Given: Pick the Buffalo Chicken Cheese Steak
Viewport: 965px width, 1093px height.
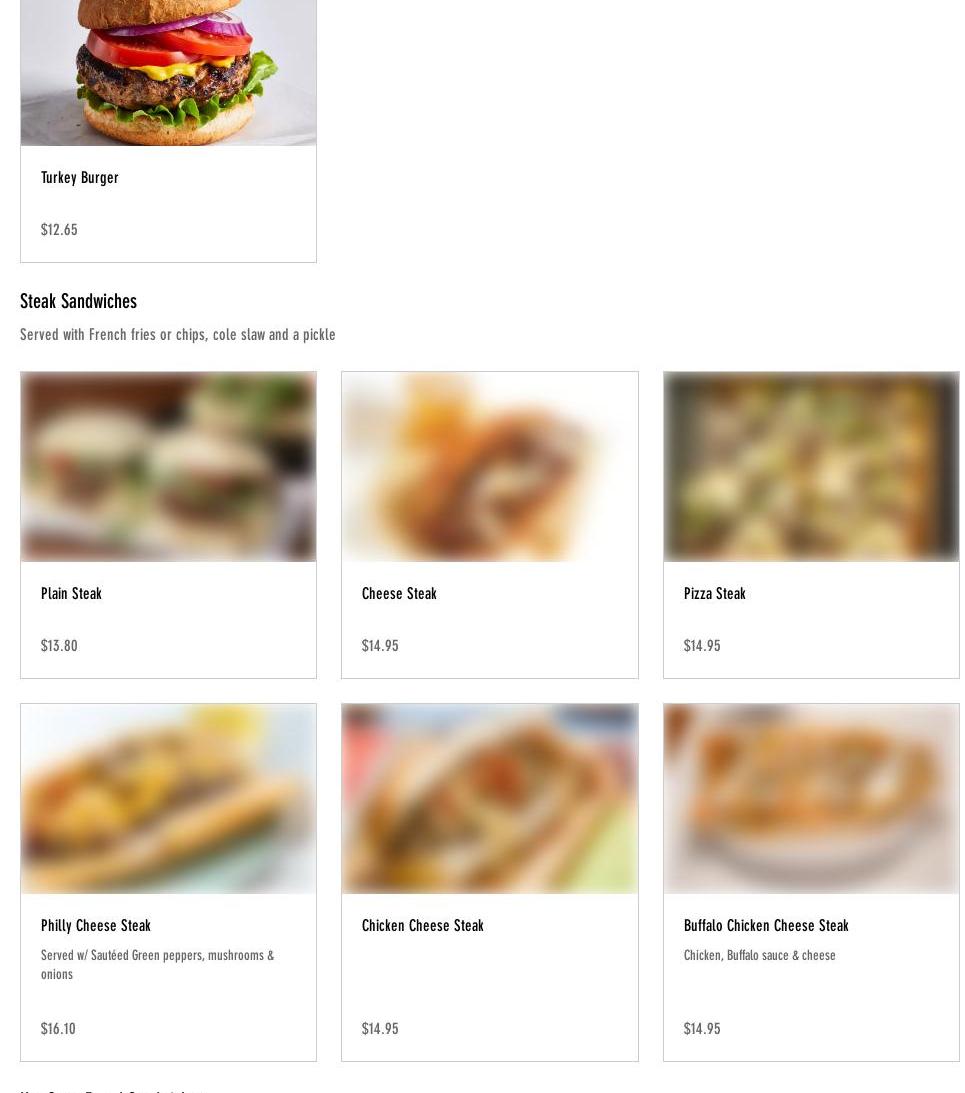Looking at the screenshot, I should point(810,882).
